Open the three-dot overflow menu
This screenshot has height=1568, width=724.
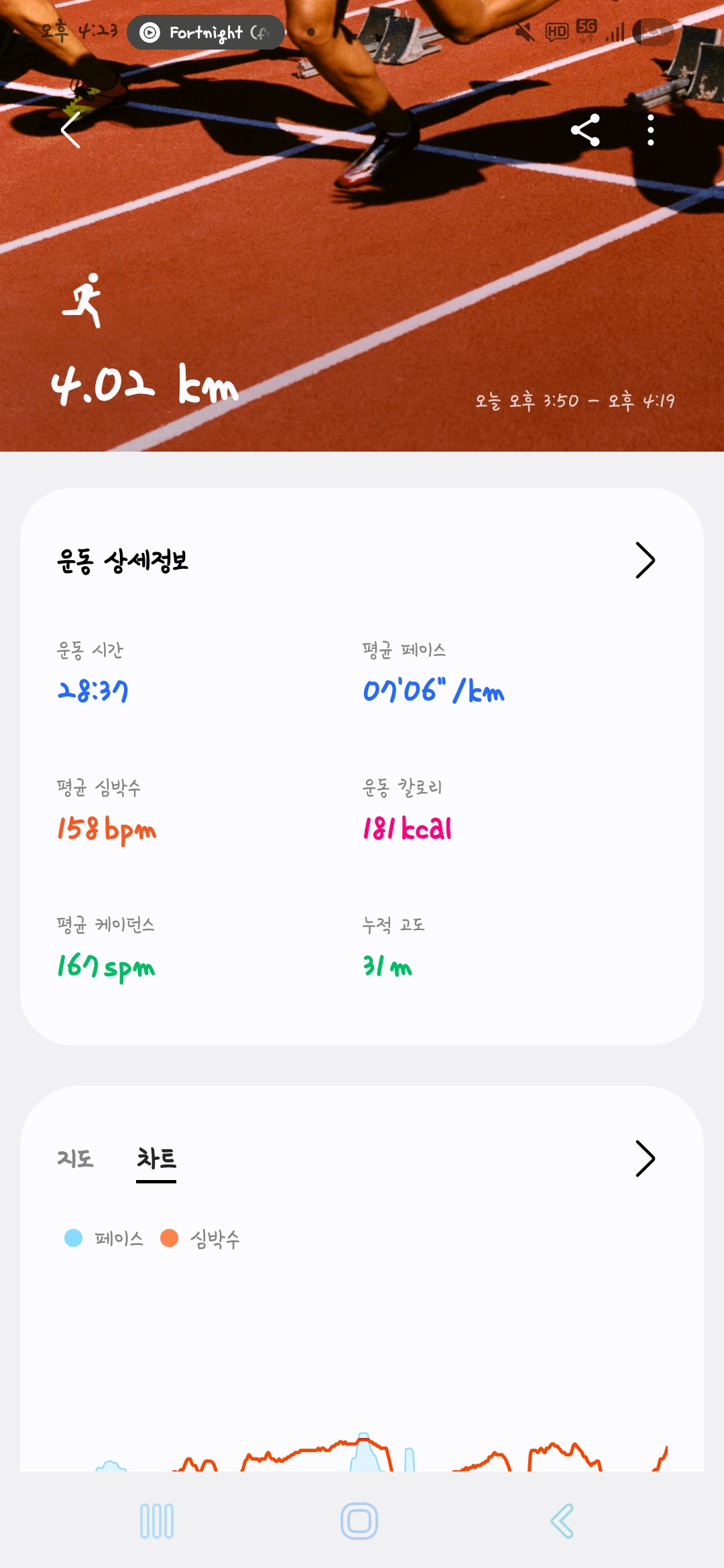[650, 130]
